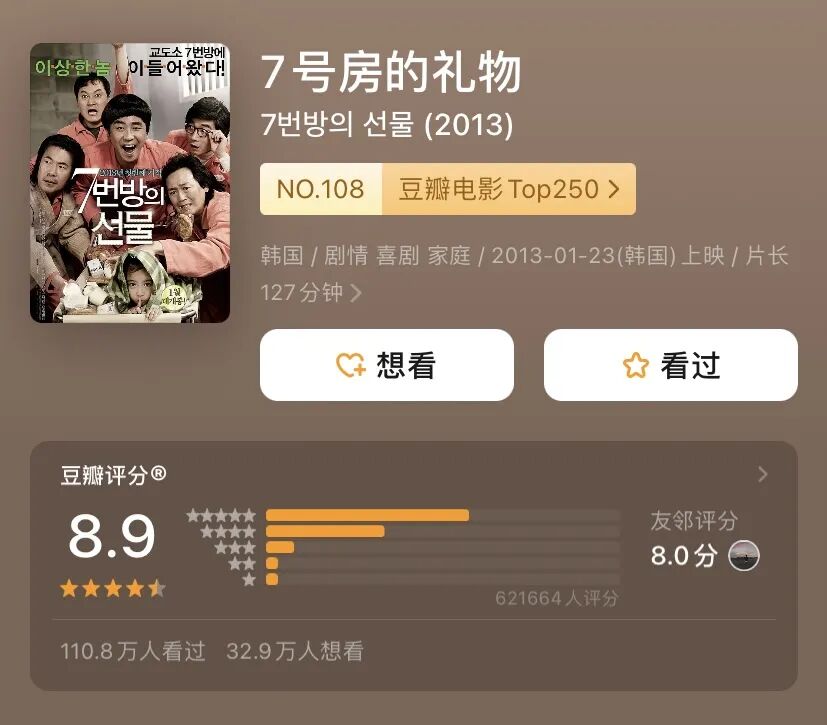Mark the movie as 想看
Screen dimensions: 827x725
pyautogui.click(x=386, y=365)
